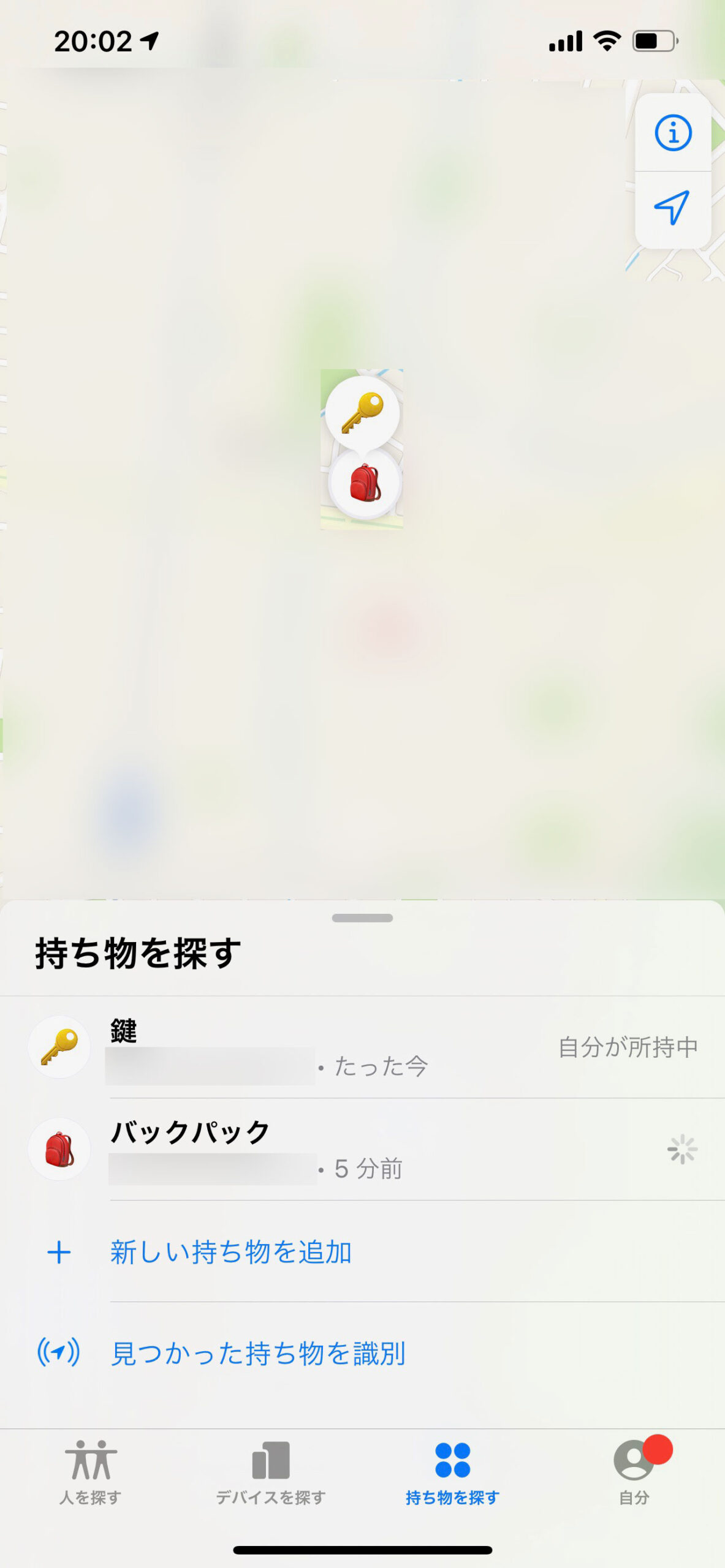Center map on current location

[673, 208]
